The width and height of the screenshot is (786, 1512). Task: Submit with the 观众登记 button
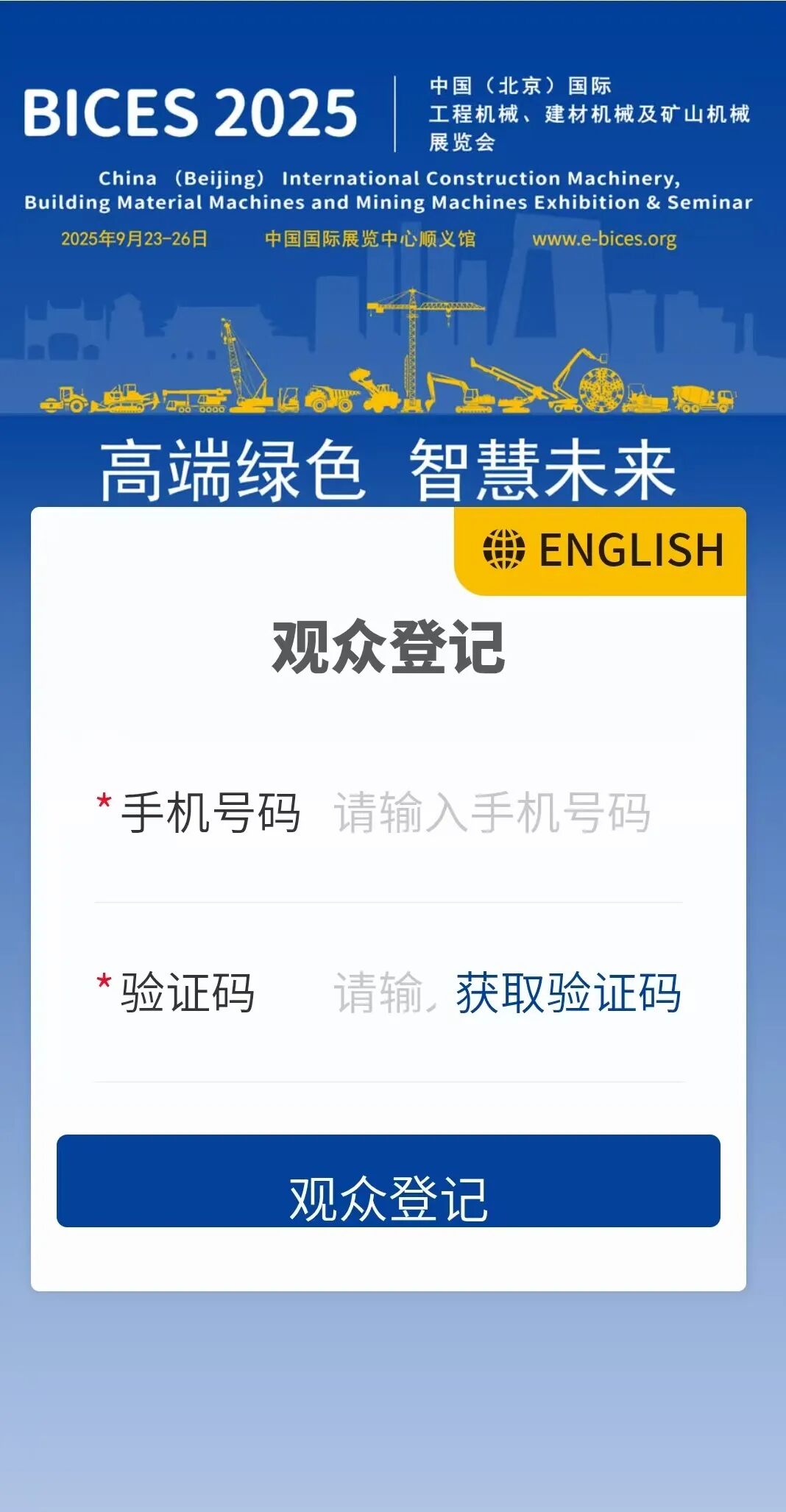pos(388,1180)
